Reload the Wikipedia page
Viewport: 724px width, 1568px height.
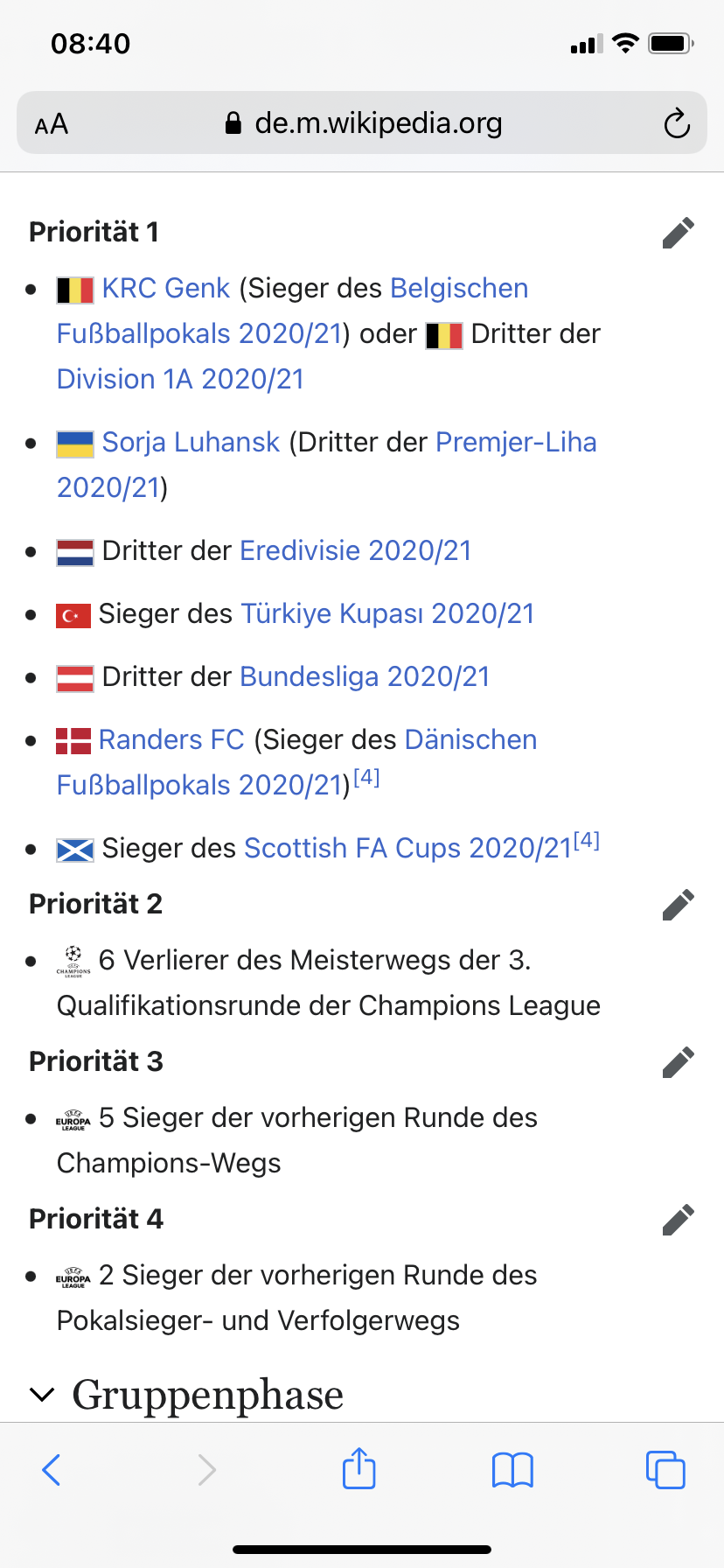click(677, 123)
